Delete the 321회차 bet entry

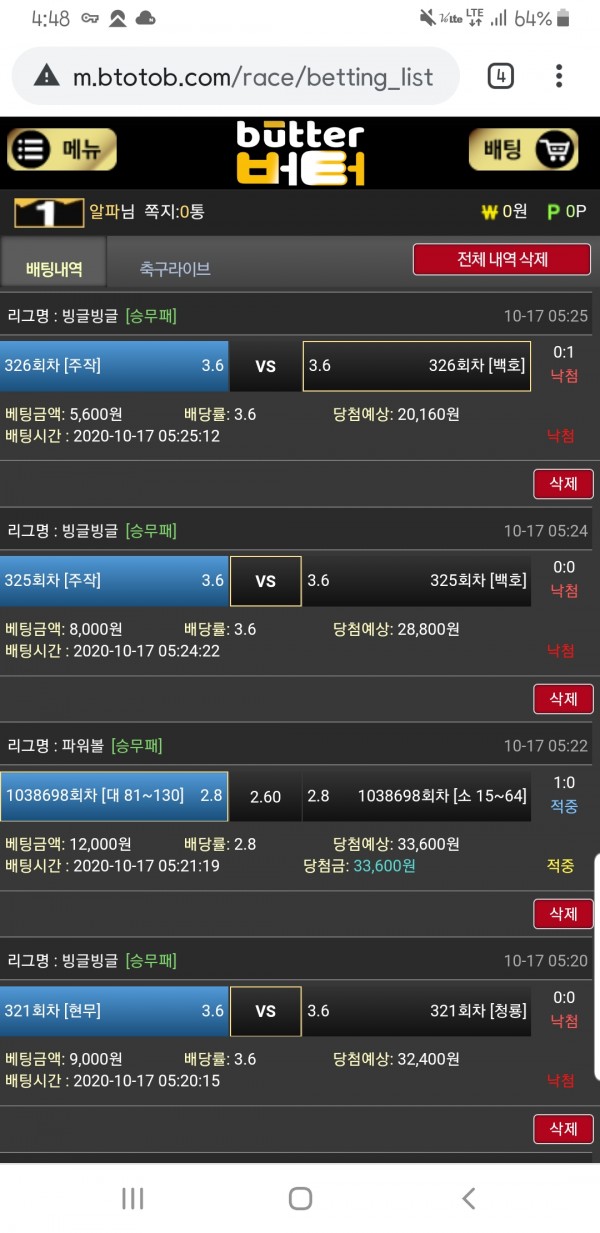(x=563, y=1129)
